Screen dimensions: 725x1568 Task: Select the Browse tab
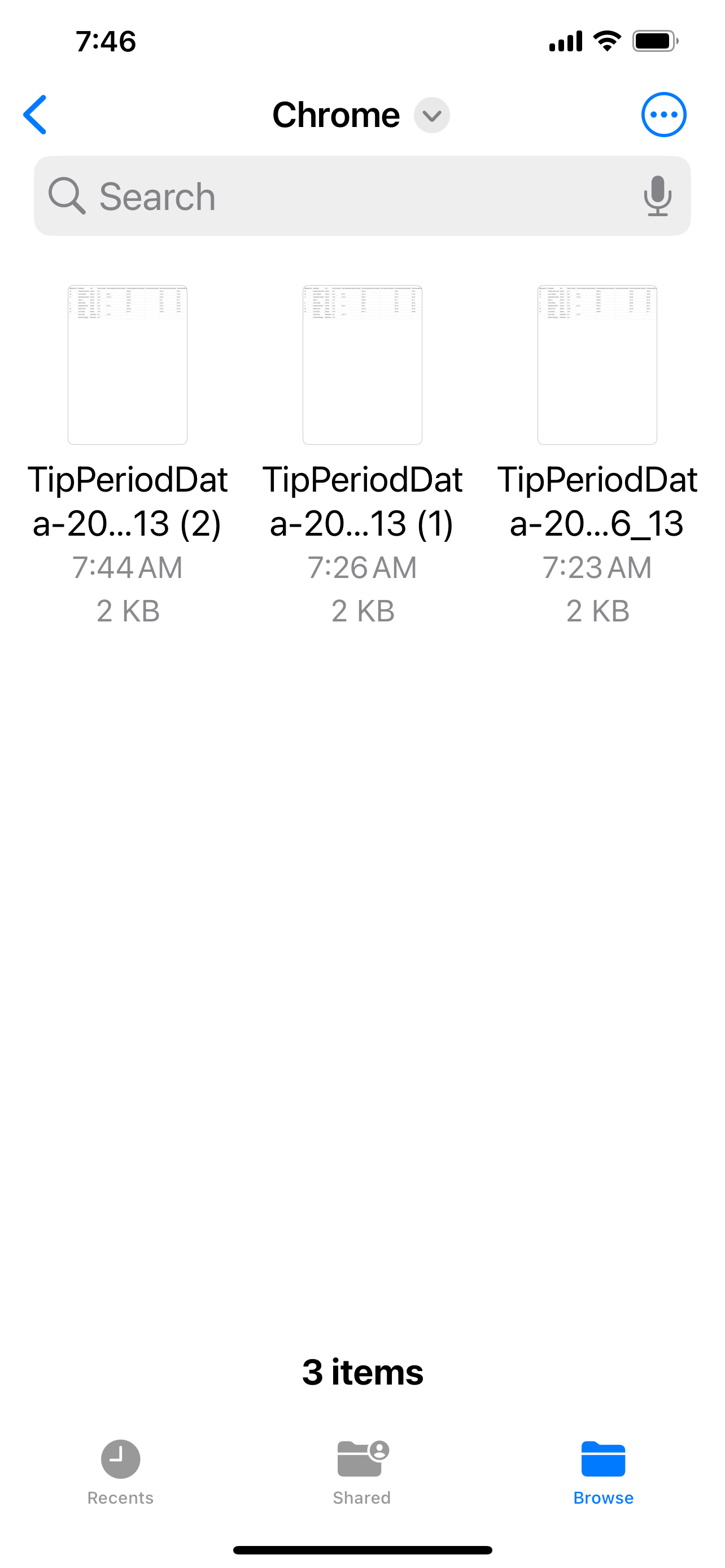(x=603, y=1472)
